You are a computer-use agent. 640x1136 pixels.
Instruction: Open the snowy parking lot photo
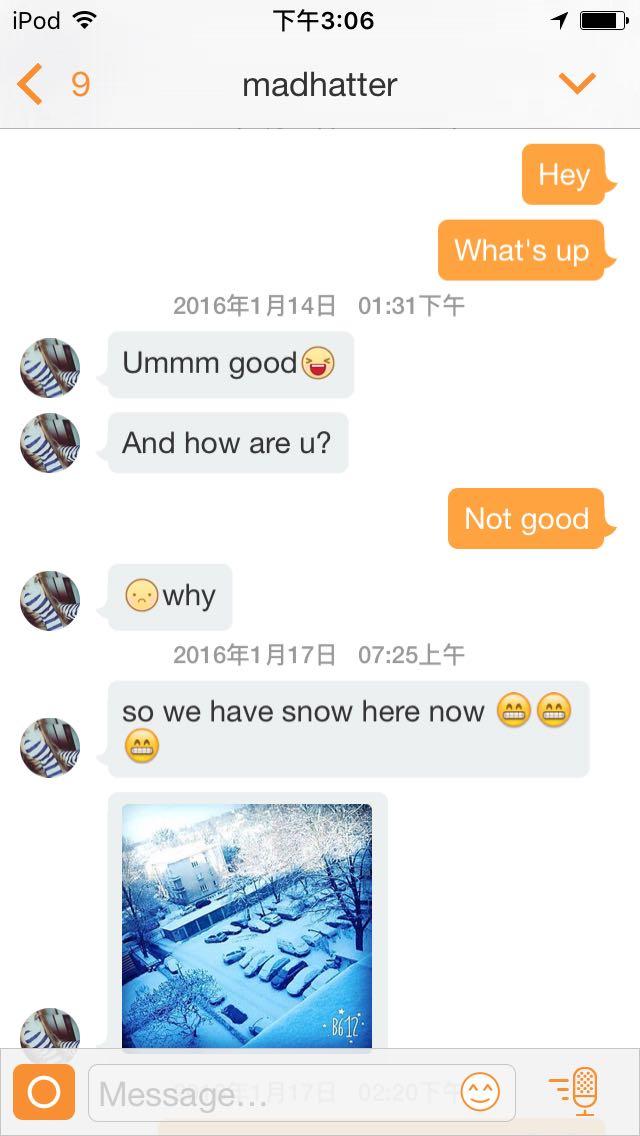tap(247, 926)
